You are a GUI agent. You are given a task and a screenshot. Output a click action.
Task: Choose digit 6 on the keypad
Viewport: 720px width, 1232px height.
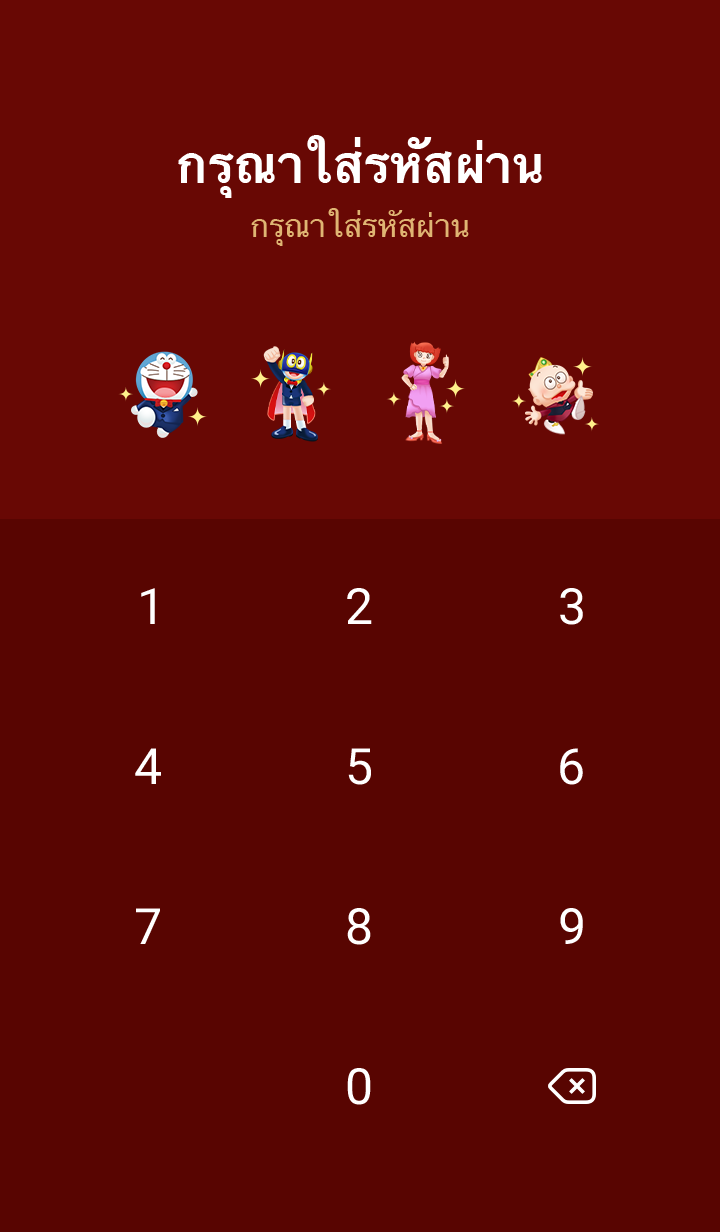(x=571, y=767)
